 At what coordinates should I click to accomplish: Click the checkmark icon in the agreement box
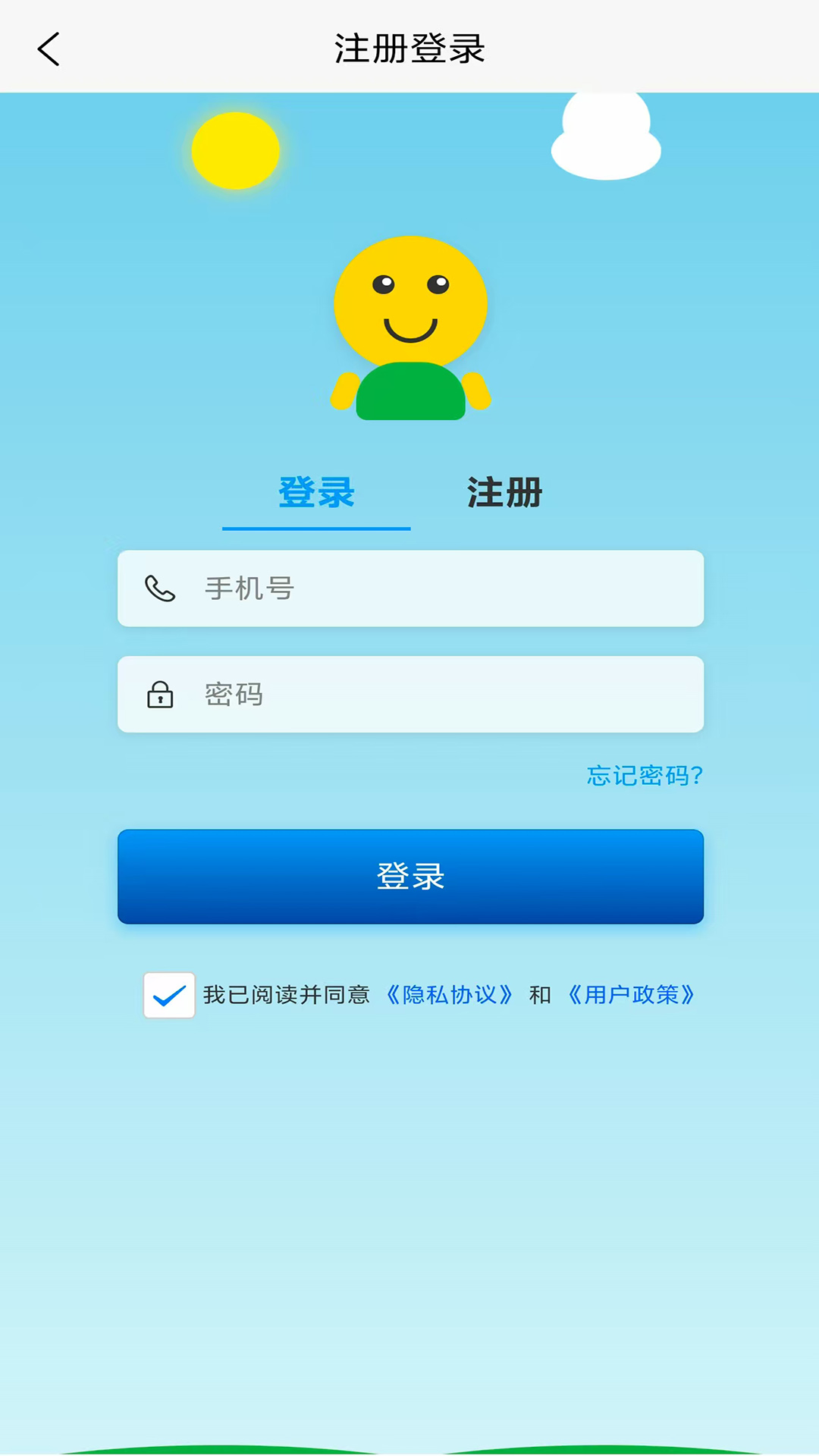168,995
